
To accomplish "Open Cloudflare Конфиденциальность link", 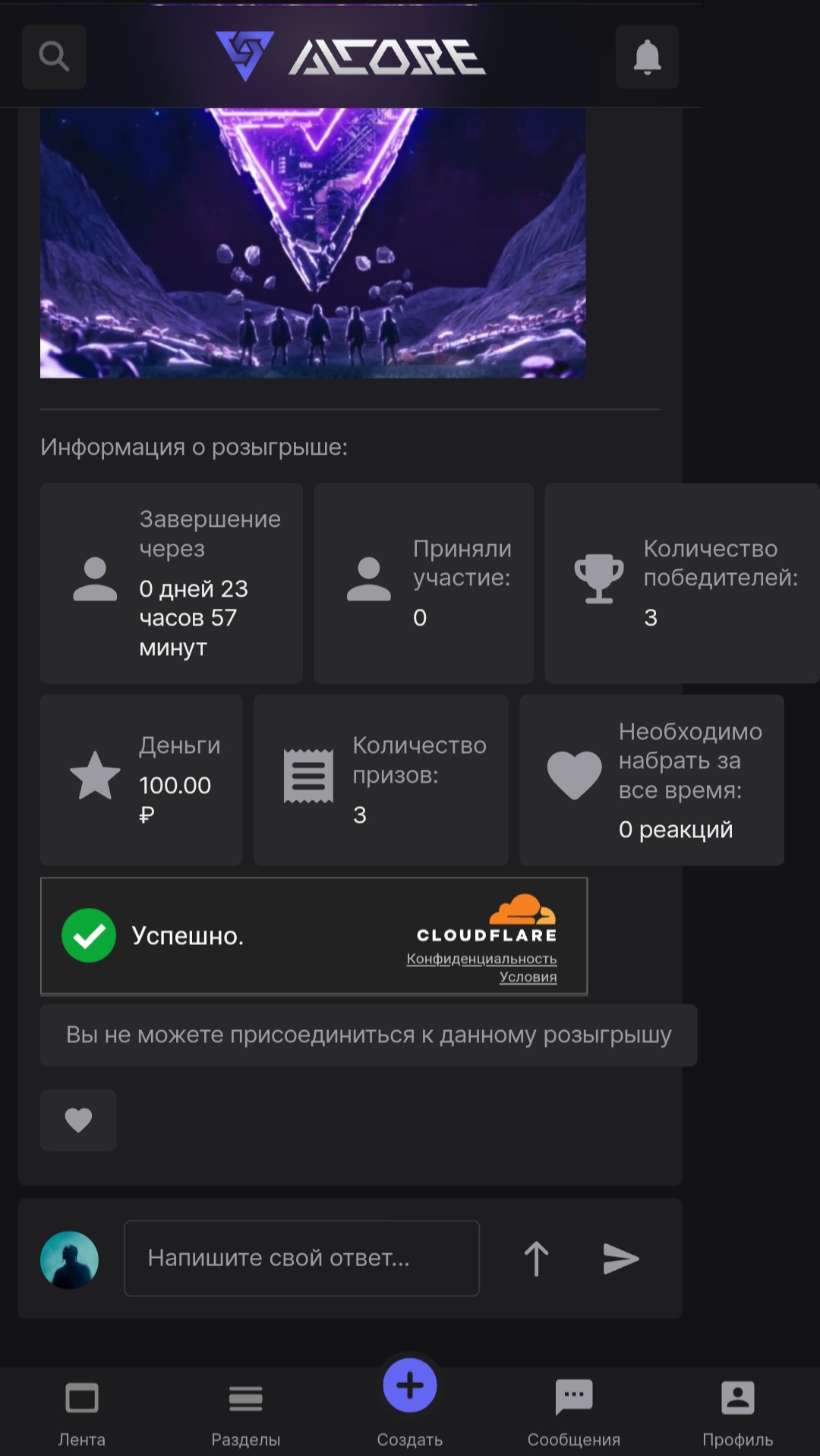I will click(x=481, y=959).
